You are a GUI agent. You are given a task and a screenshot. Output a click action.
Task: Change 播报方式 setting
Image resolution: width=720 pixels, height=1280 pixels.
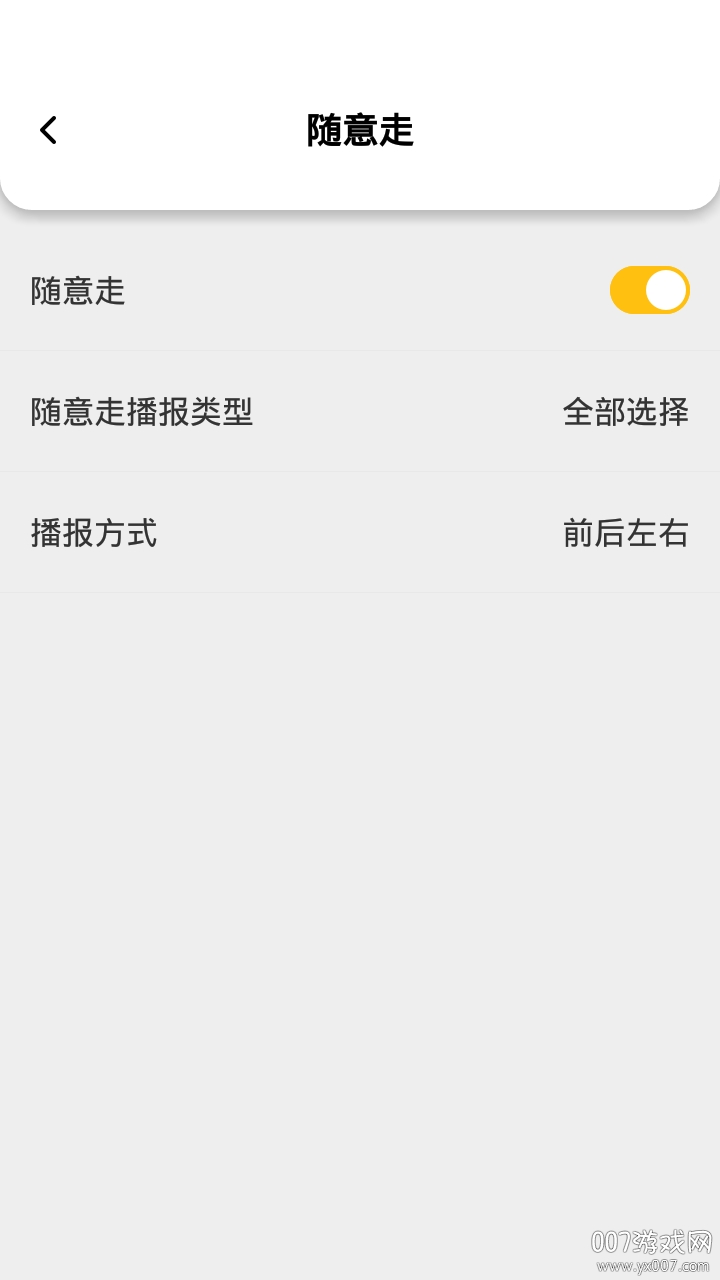360,533
